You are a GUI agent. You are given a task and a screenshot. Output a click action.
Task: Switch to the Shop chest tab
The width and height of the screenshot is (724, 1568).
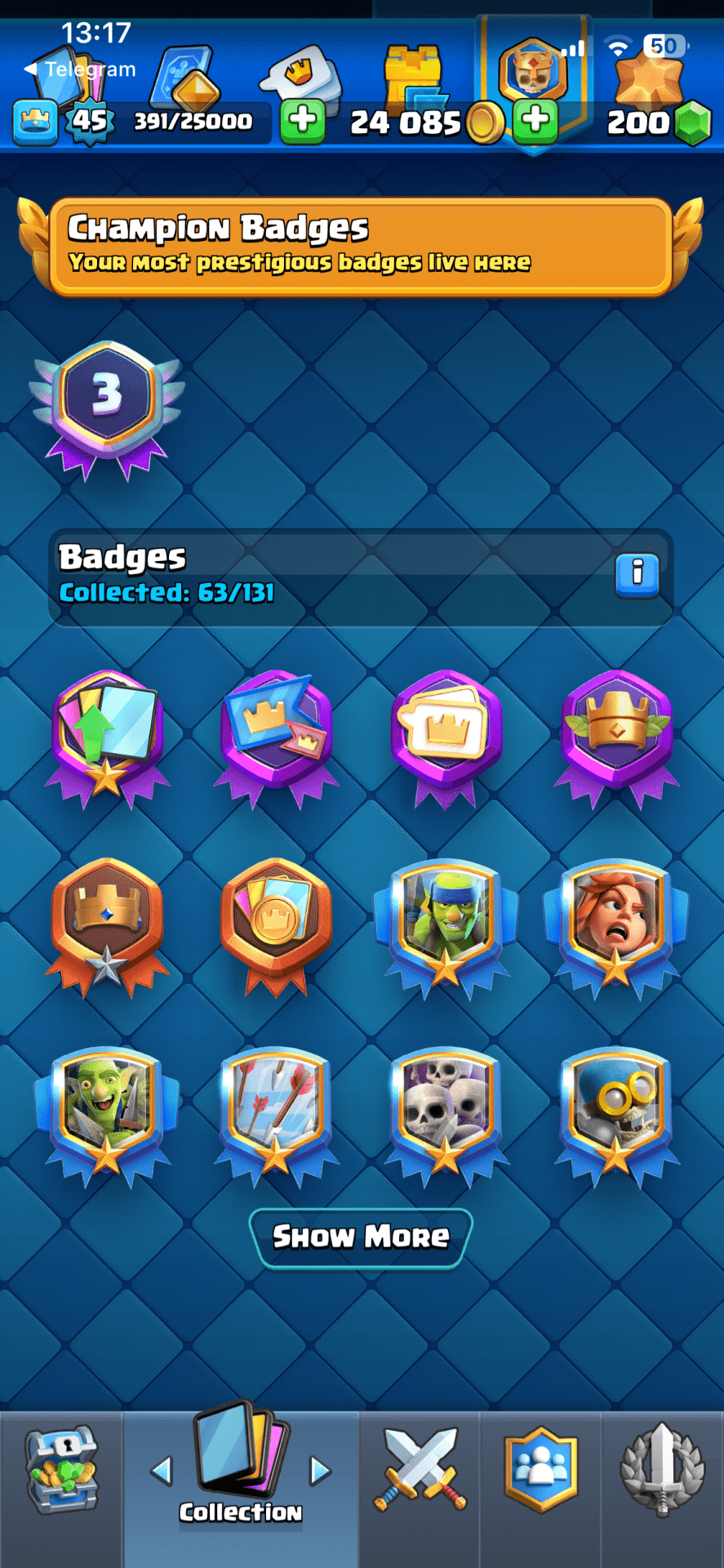coord(61,1470)
